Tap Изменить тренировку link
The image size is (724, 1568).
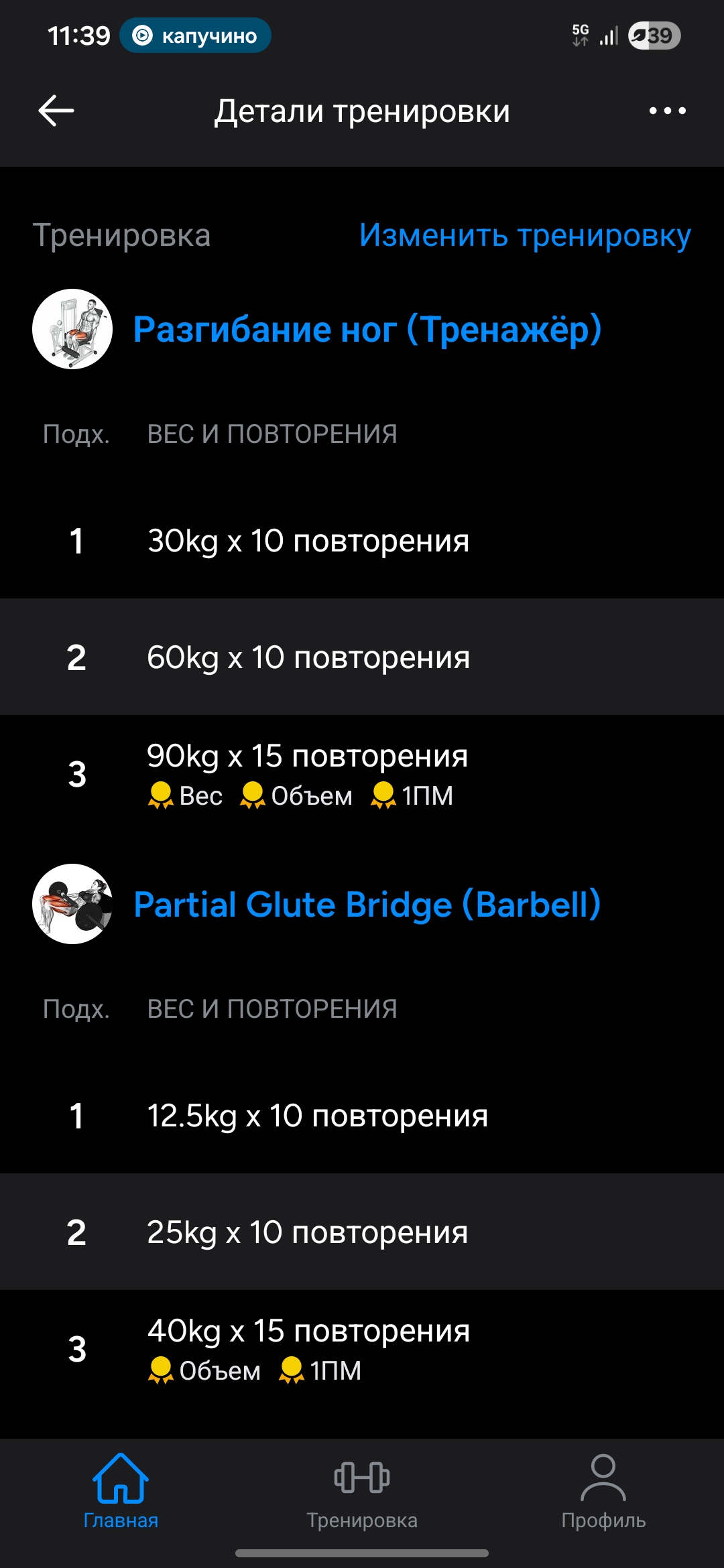[524, 235]
